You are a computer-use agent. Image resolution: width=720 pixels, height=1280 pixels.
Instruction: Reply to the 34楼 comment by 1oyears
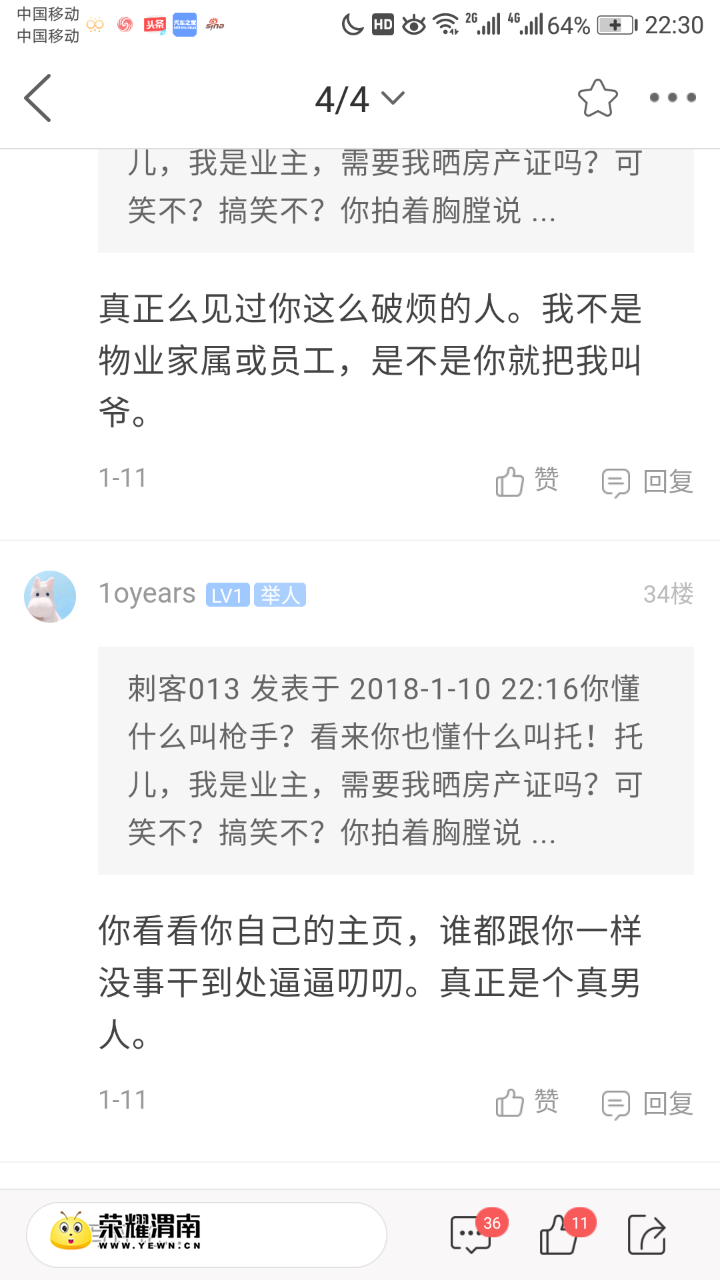point(648,1103)
